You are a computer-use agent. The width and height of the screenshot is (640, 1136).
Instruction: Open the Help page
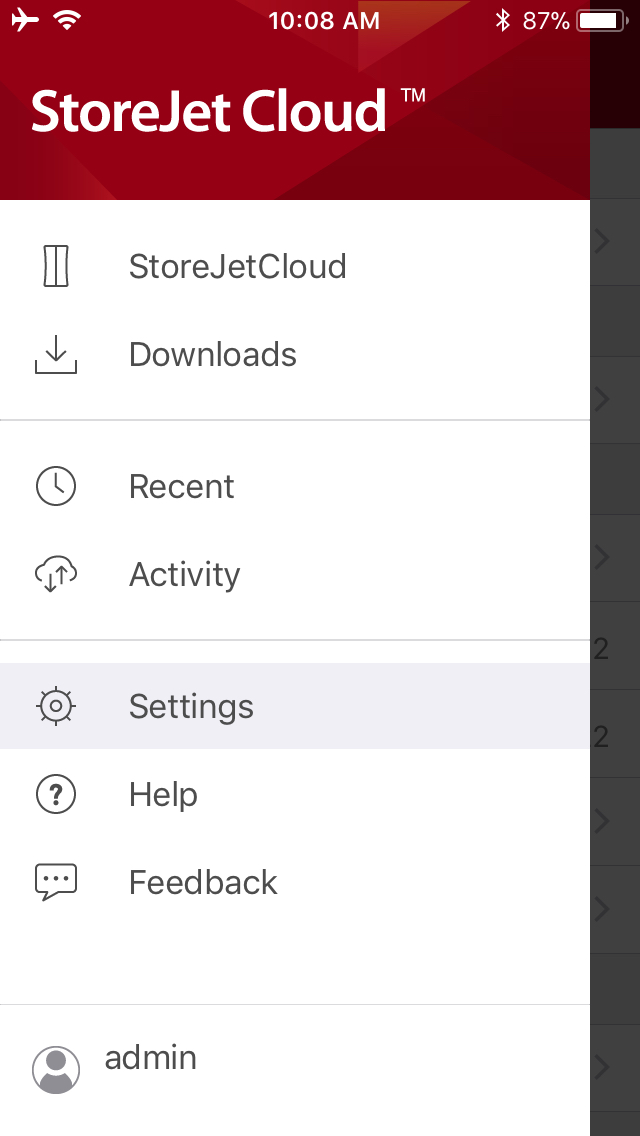(163, 795)
